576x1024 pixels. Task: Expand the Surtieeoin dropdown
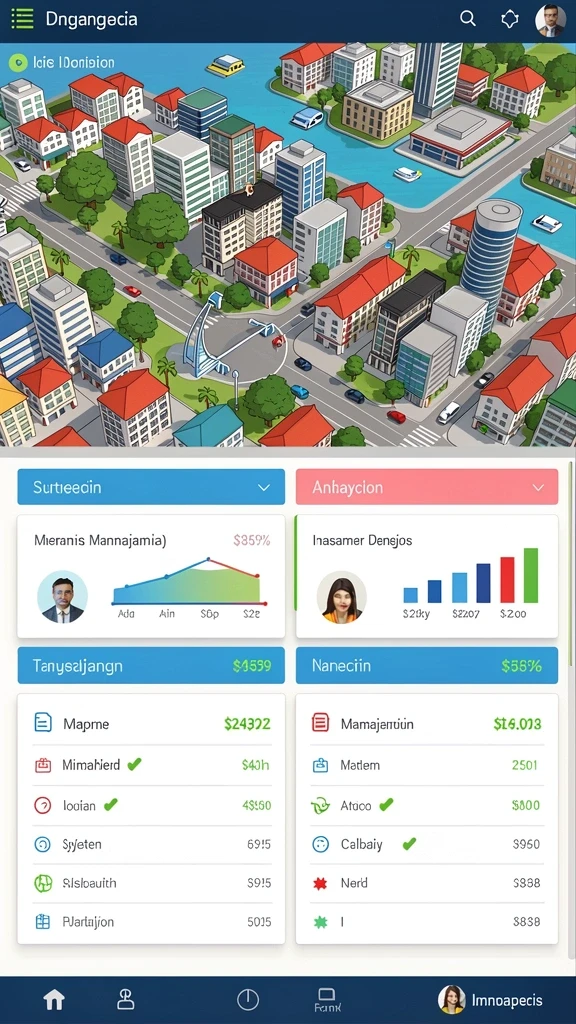click(151, 487)
